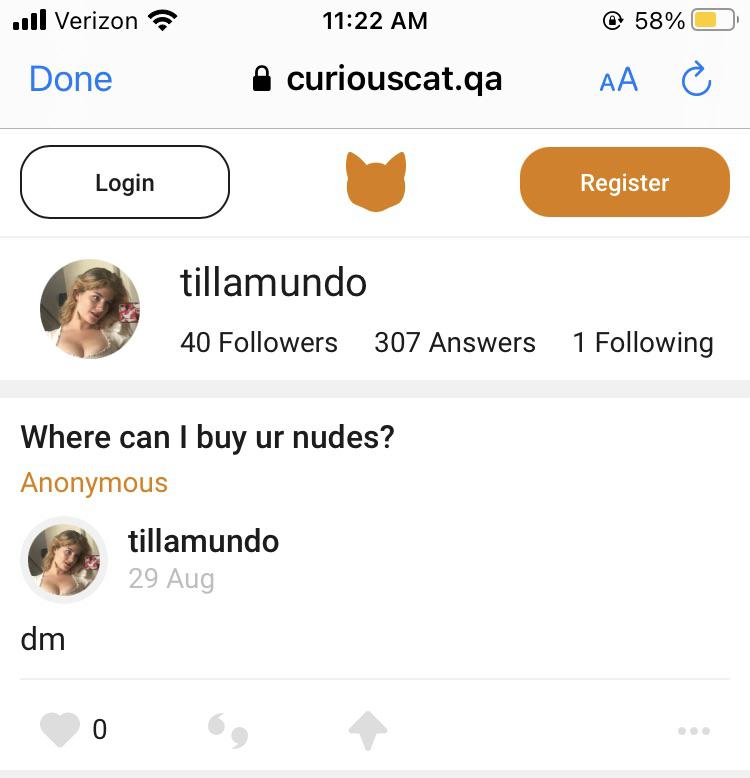Tap the tillamundo profile avatar photo
This screenshot has height=778, width=750.
pyautogui.click(x=90, y=308)
